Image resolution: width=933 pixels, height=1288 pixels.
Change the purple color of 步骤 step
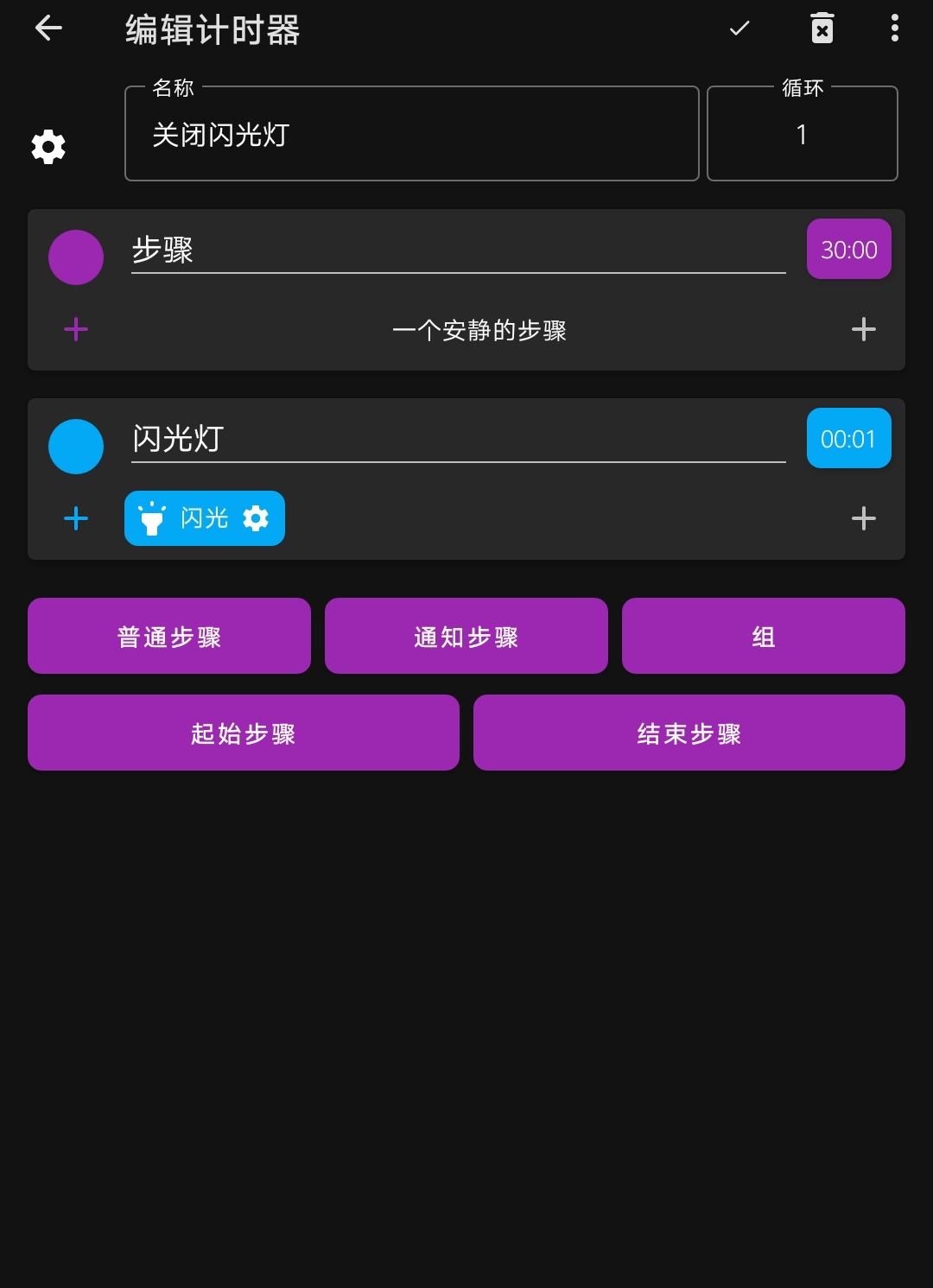pyautogui.click(x=76, y=257)
